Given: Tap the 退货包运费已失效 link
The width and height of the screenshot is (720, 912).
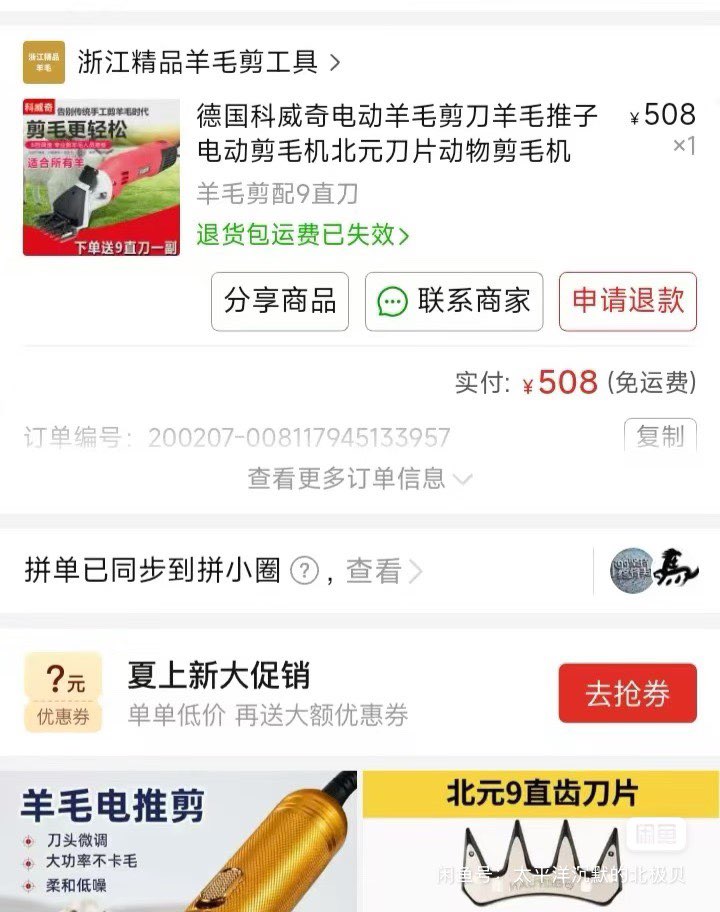Looking at the screenshot, I should point(302,235).
